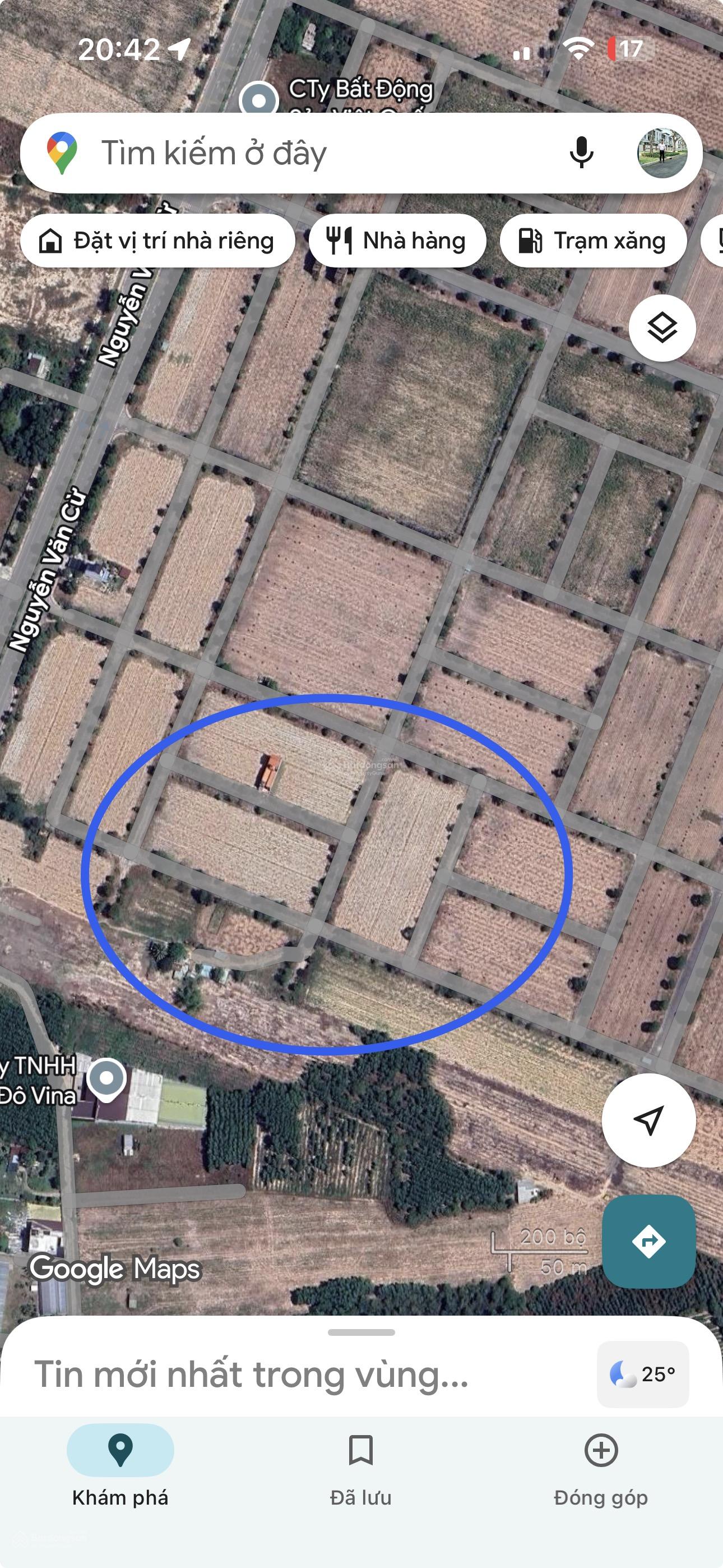Open the account profile picture

[662, 153]
